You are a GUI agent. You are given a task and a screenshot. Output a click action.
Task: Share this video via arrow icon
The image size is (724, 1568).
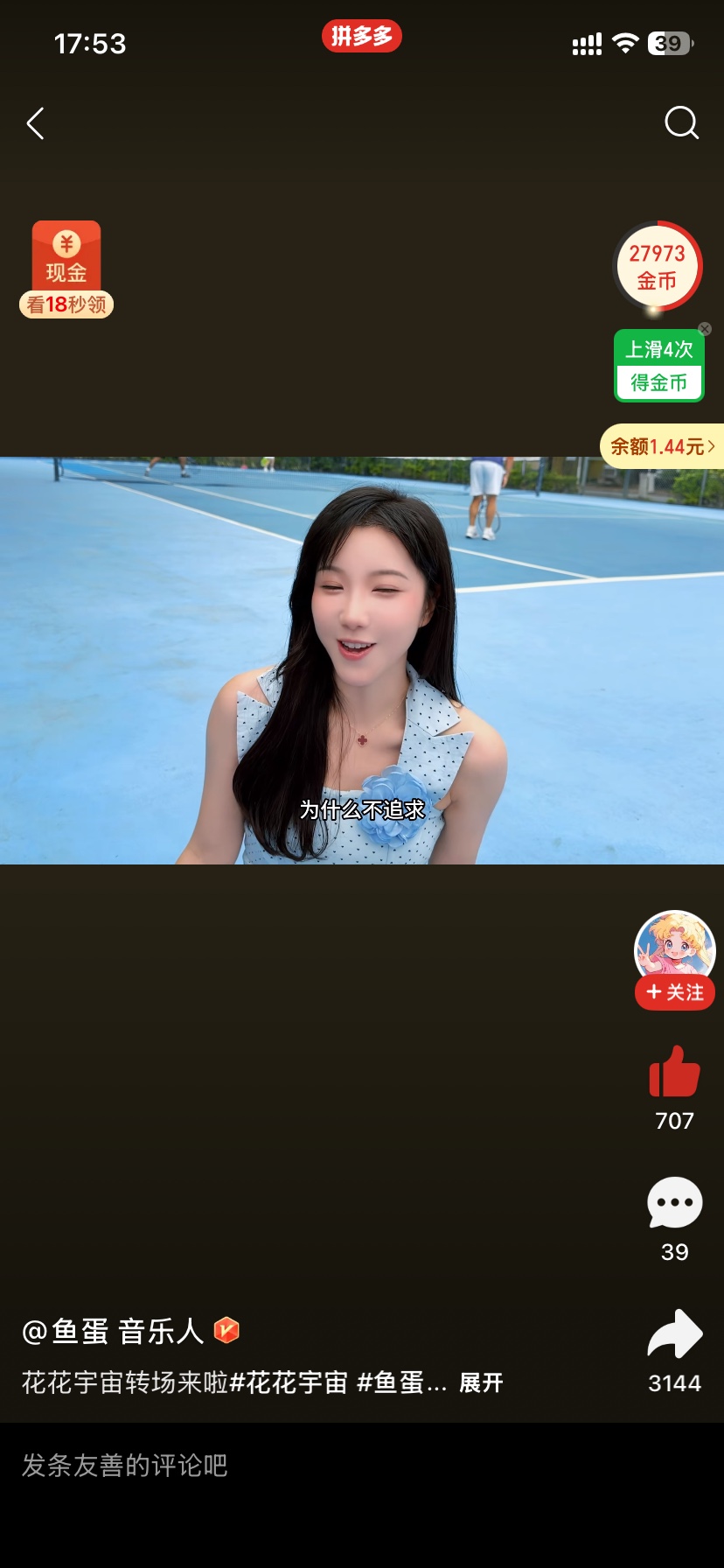click(674, 1333)
